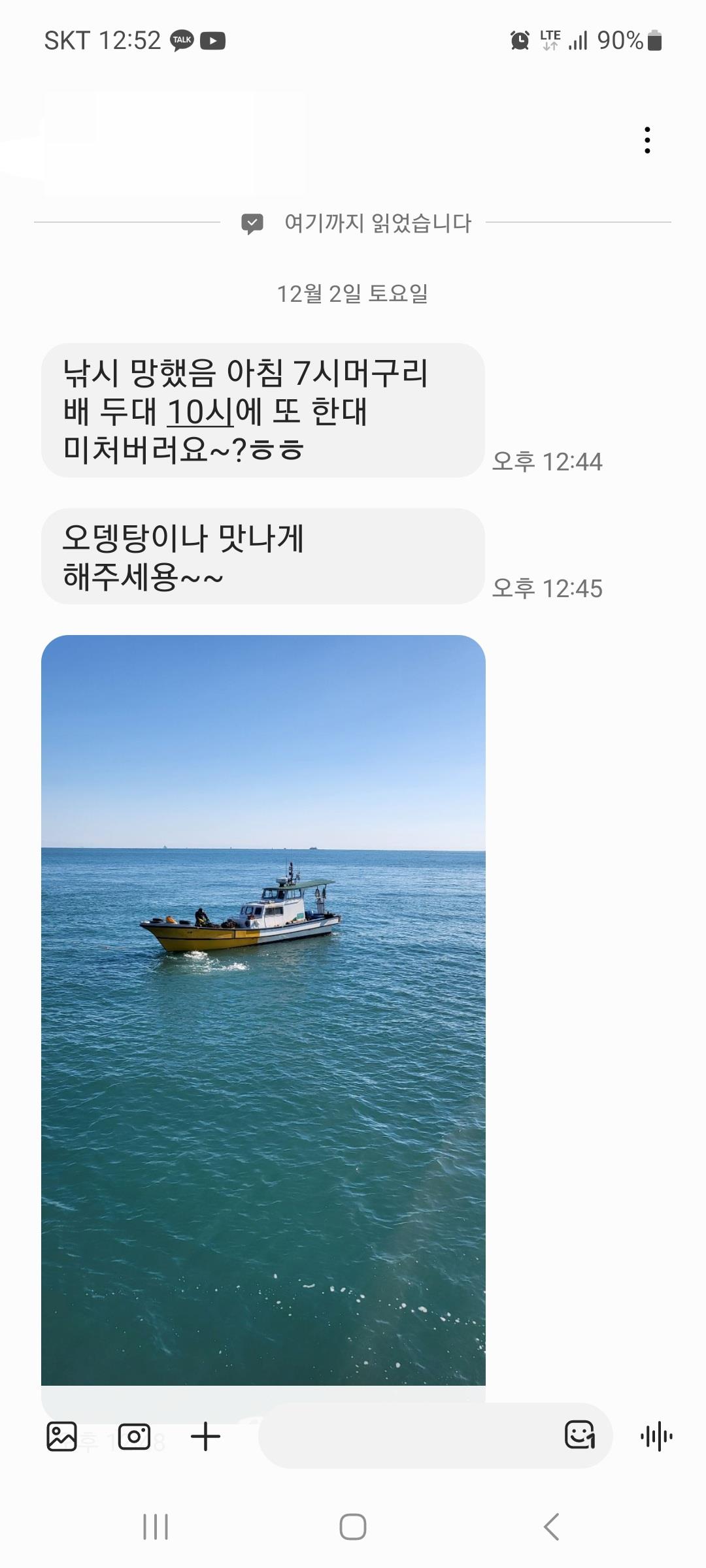Launch the camera from message bar
Screen dimensions: 706x1568
coord(134,1437)
